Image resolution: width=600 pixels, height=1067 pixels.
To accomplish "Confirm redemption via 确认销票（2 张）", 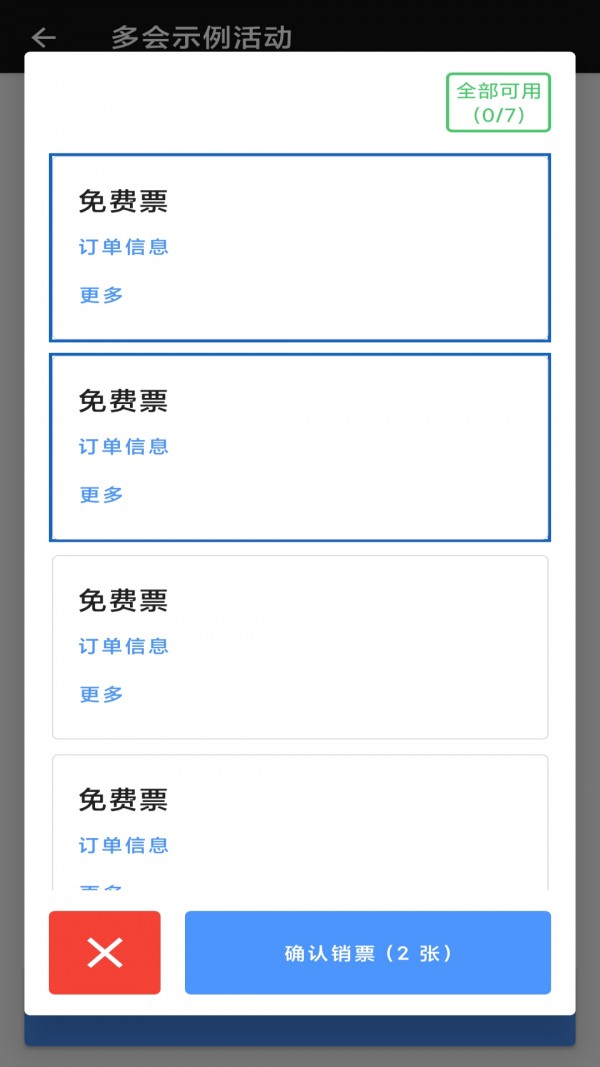I will click(x=367, y=953).
